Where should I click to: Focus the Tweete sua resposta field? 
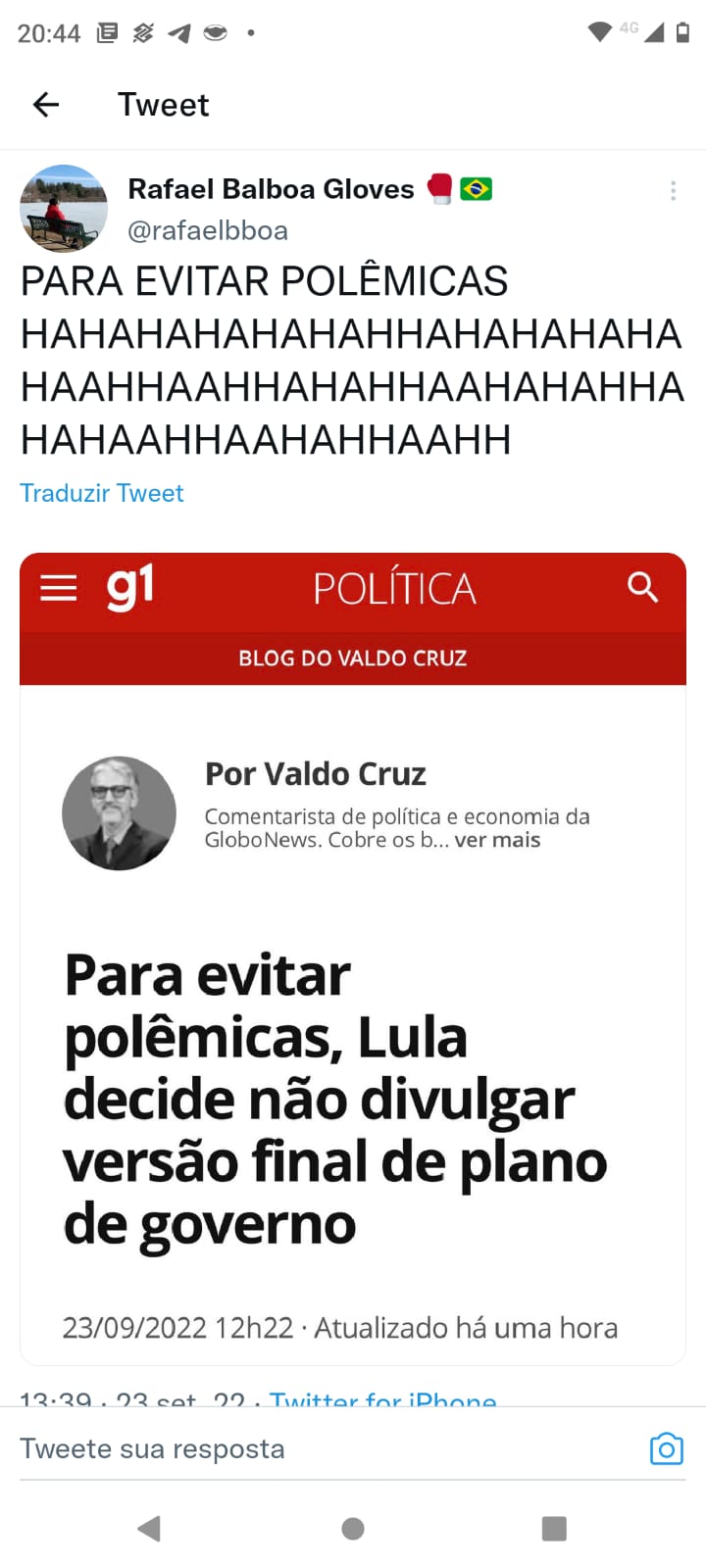coord(314,1448)
